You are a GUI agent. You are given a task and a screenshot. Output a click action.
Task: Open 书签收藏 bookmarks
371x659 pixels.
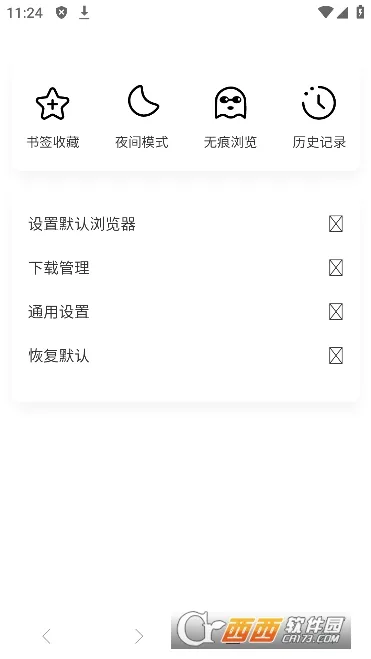[53, 118]
